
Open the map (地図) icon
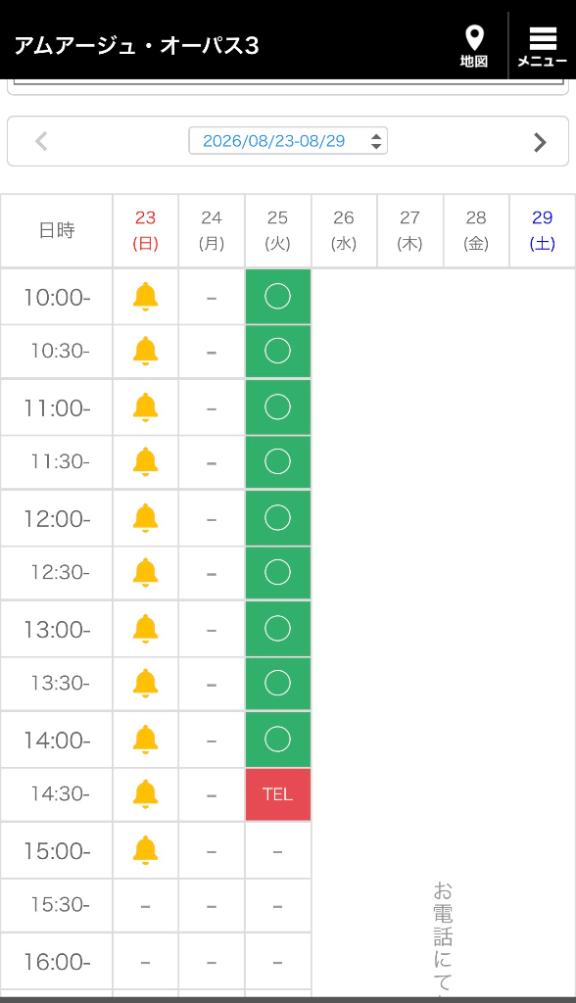click(x=474, y=46)
